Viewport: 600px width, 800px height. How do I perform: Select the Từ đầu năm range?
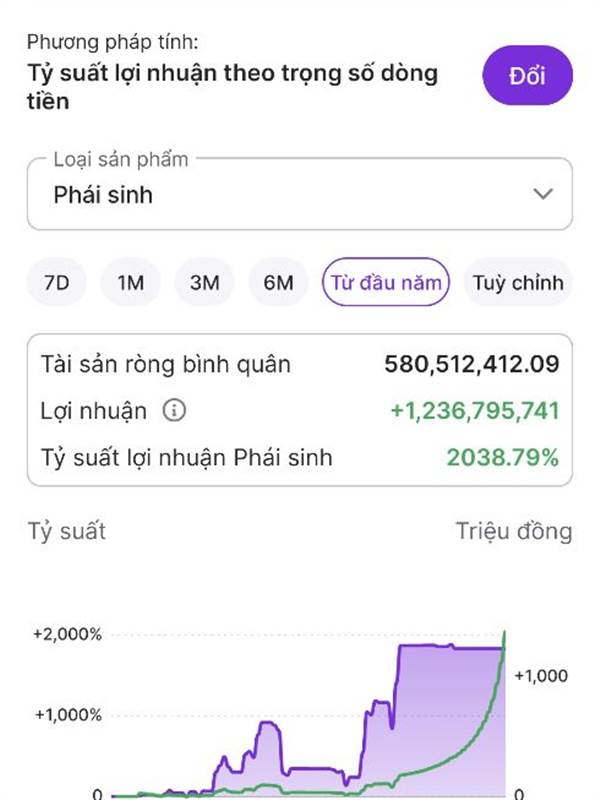[x=386, y=282]
